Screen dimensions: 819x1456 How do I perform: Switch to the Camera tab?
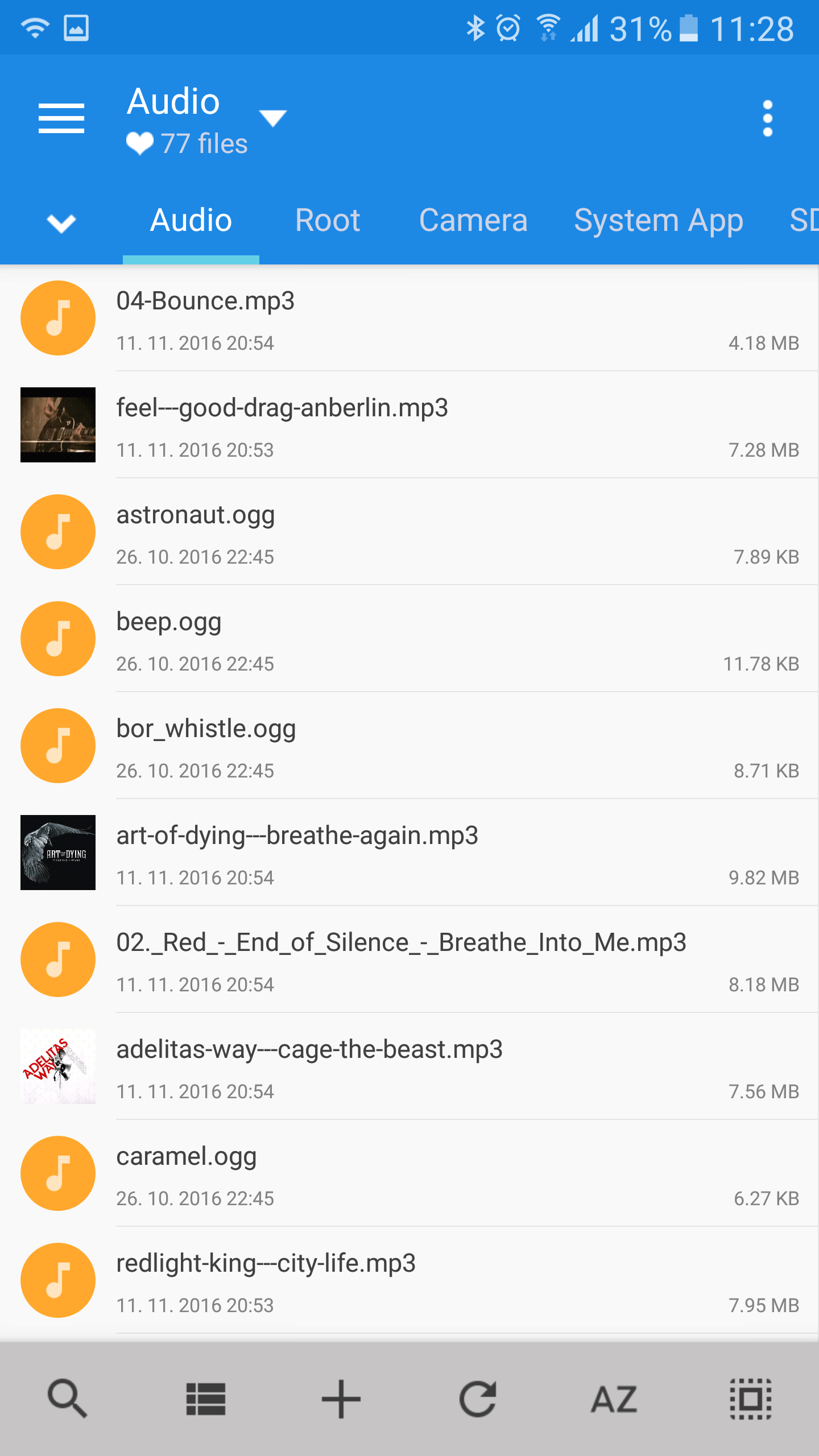(x=473, y=220)
